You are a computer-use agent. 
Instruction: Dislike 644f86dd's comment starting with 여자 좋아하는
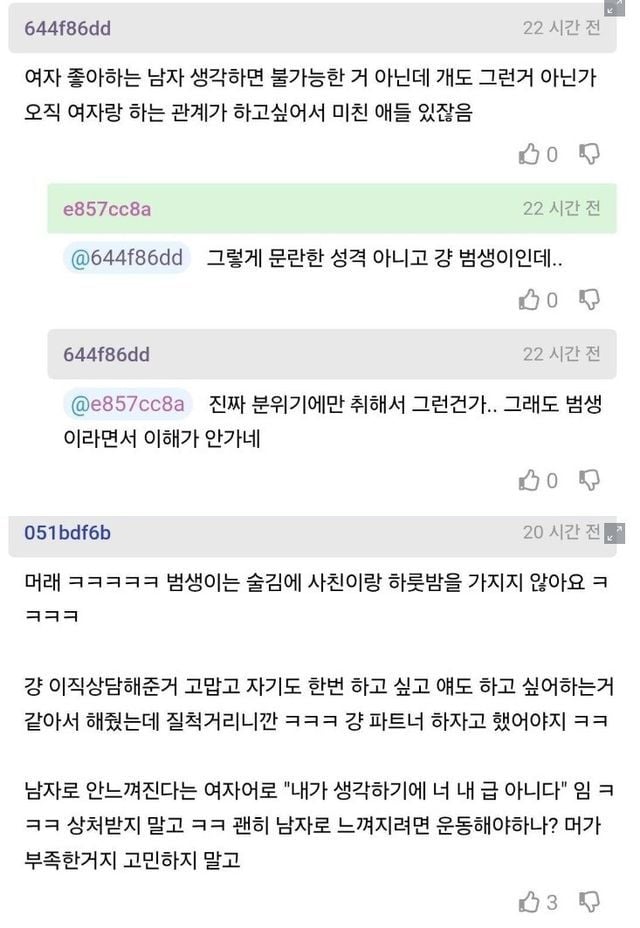coord(590,154)
